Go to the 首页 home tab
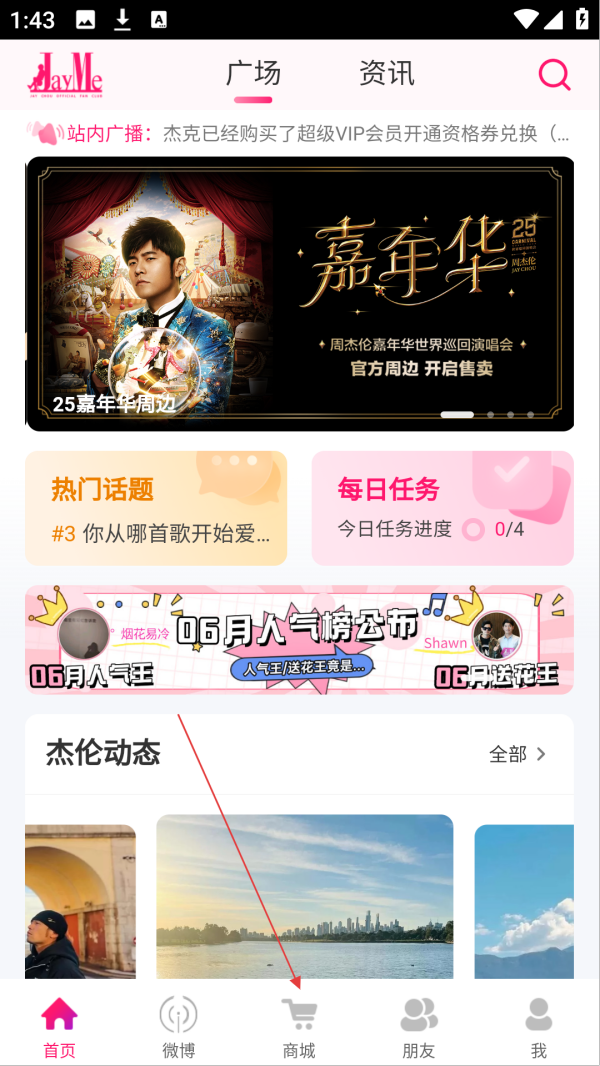The image size is (600, 1066). point(59,1027)
